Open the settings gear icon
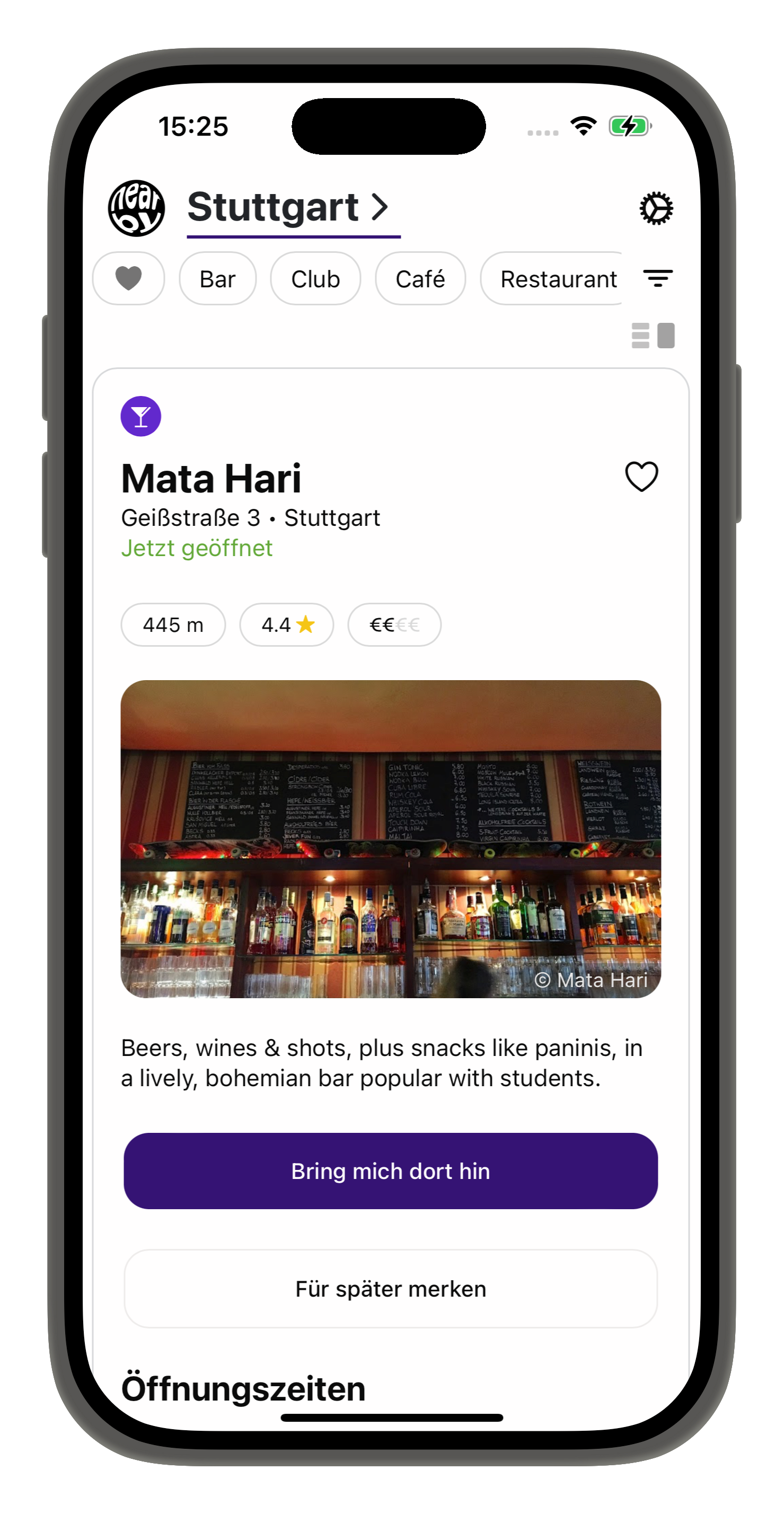This screenshot has height=1514, width=784. point(656,208)
